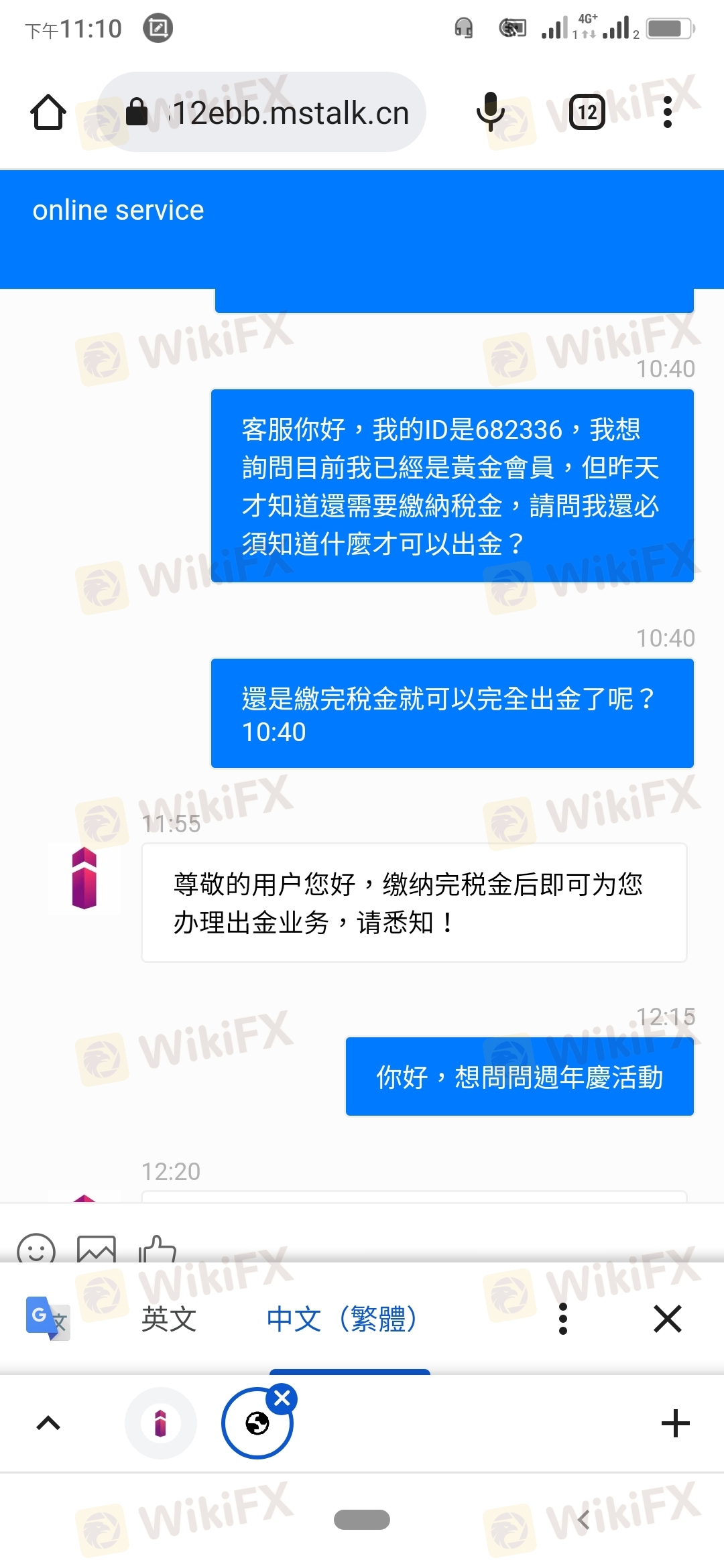The image size is (724, 1568).
Task: Tap the 12ebb.mstalk.cn address bar
Action: tap(262, 112)
